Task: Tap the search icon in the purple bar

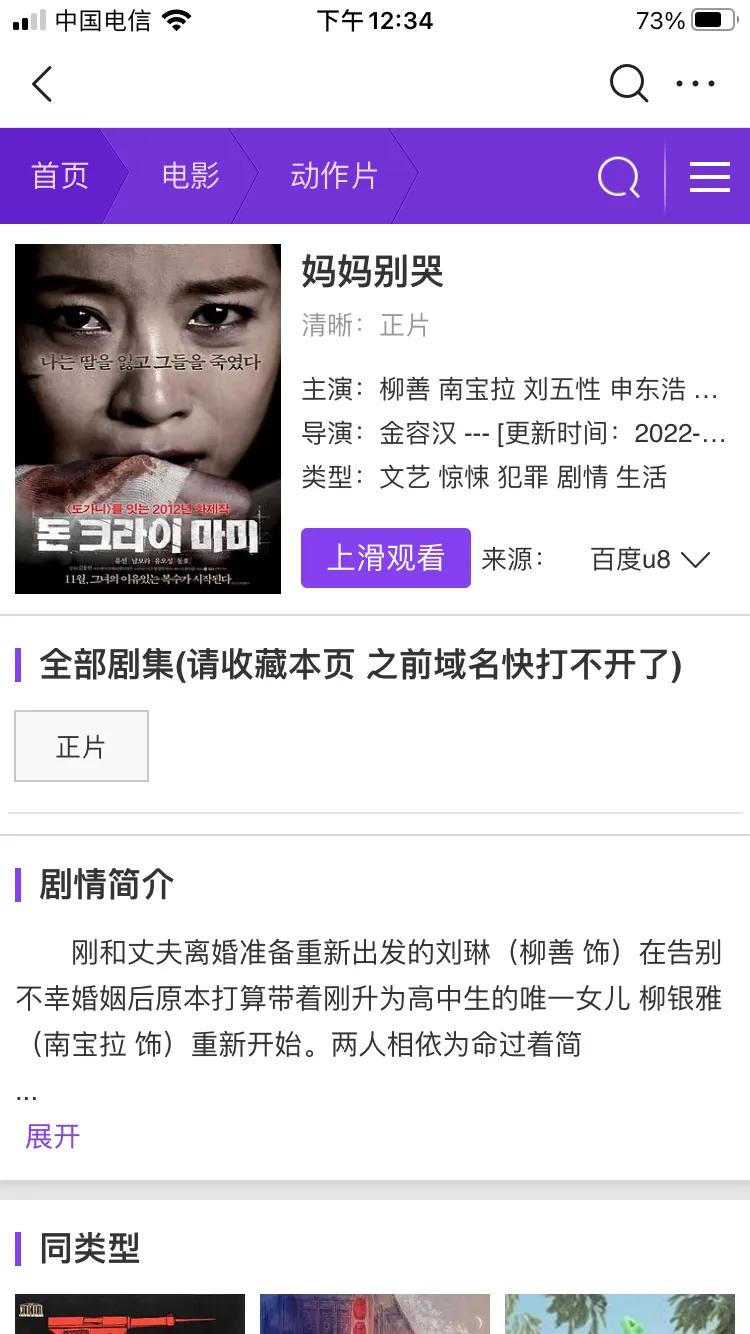Action: click(x=618, y=177)
